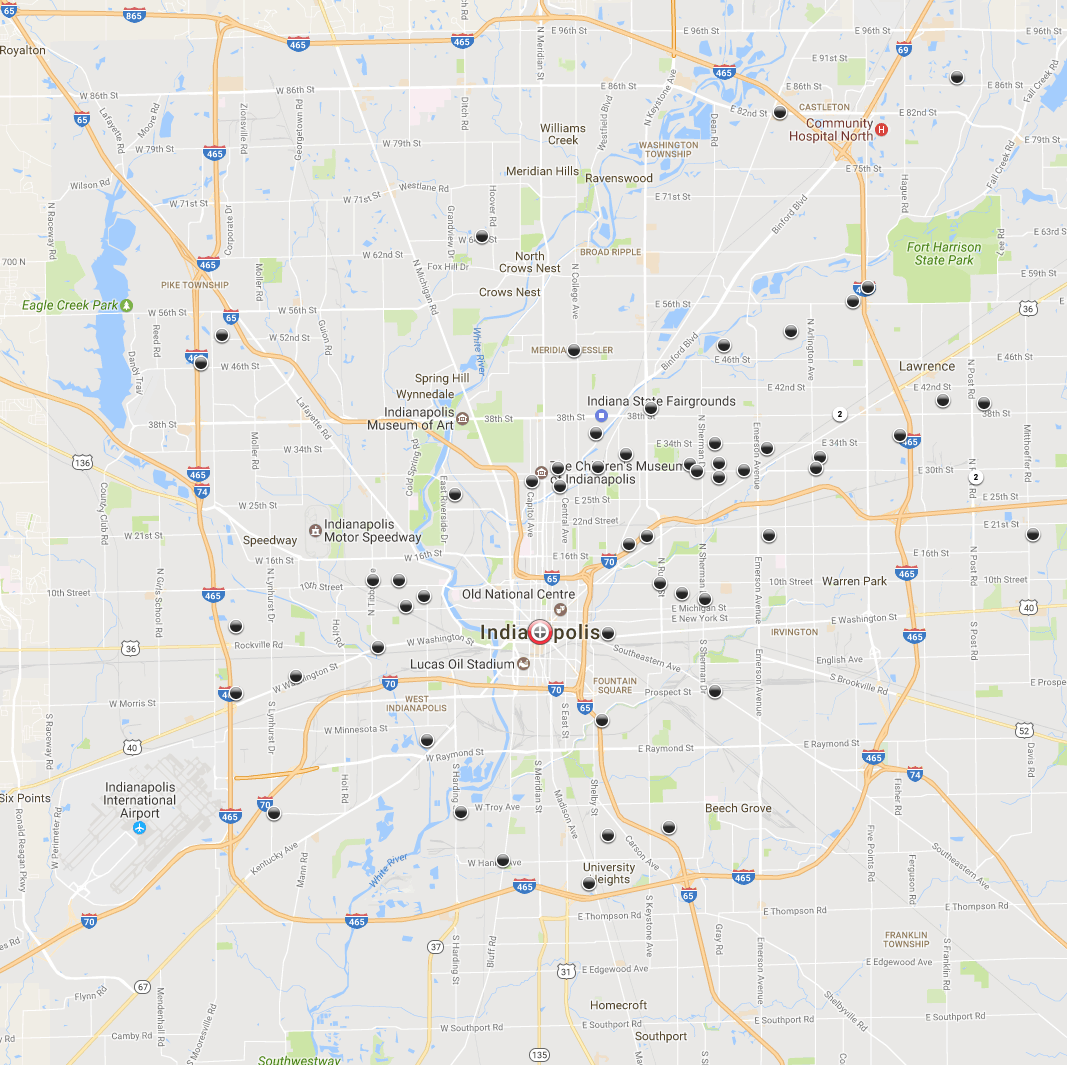Tap the pin at Meridian Kessler

tap(573, 350)
